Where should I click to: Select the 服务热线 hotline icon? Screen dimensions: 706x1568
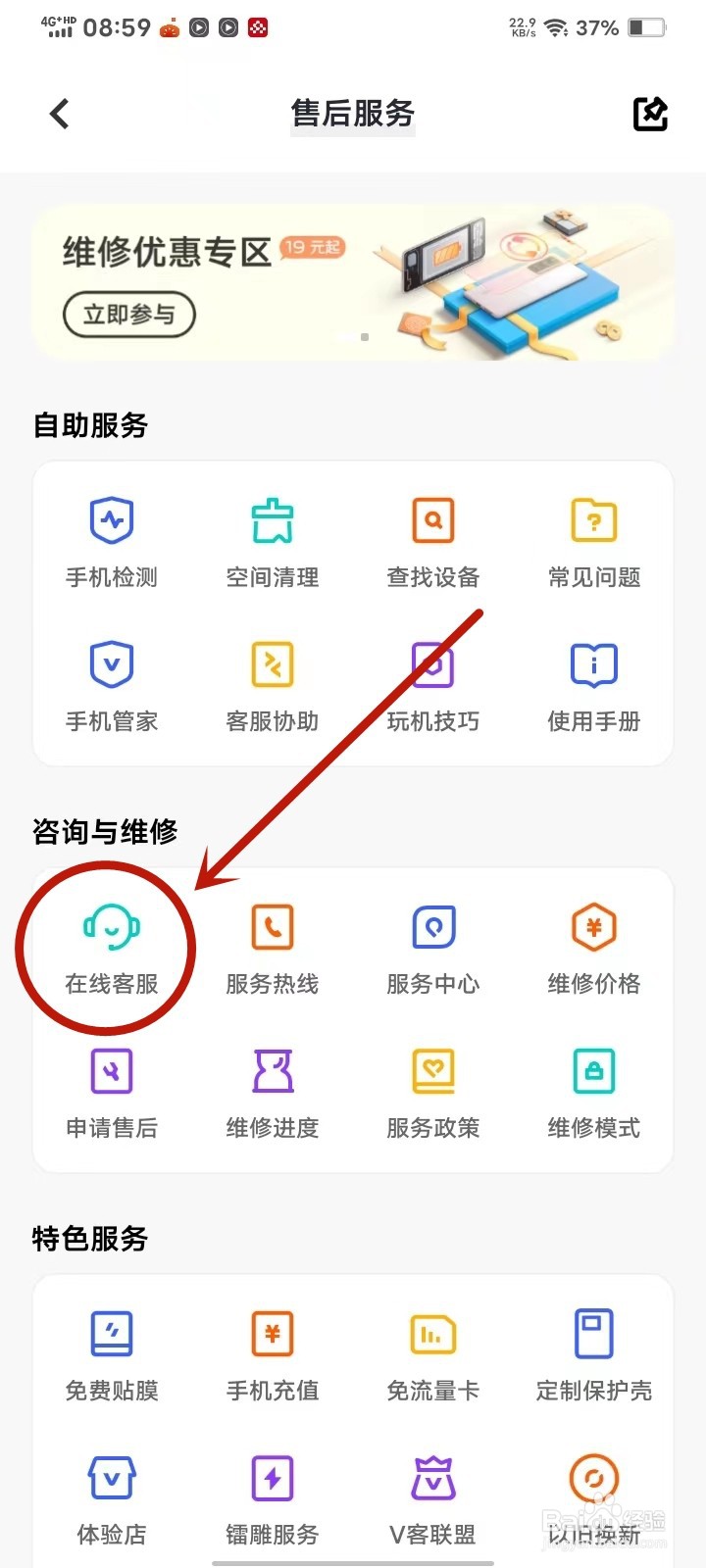[272, 946]
